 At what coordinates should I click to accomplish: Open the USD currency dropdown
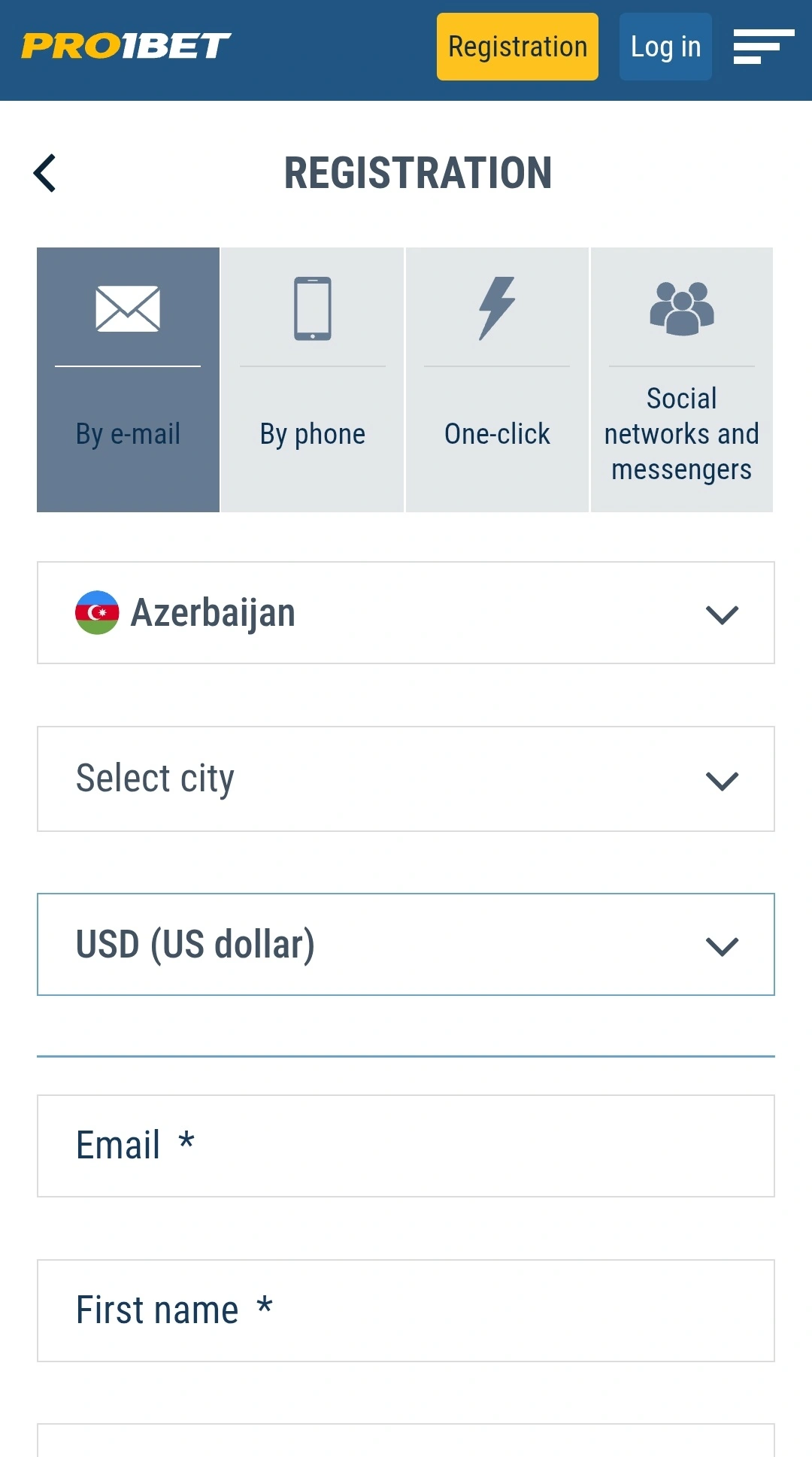(406, 945)
